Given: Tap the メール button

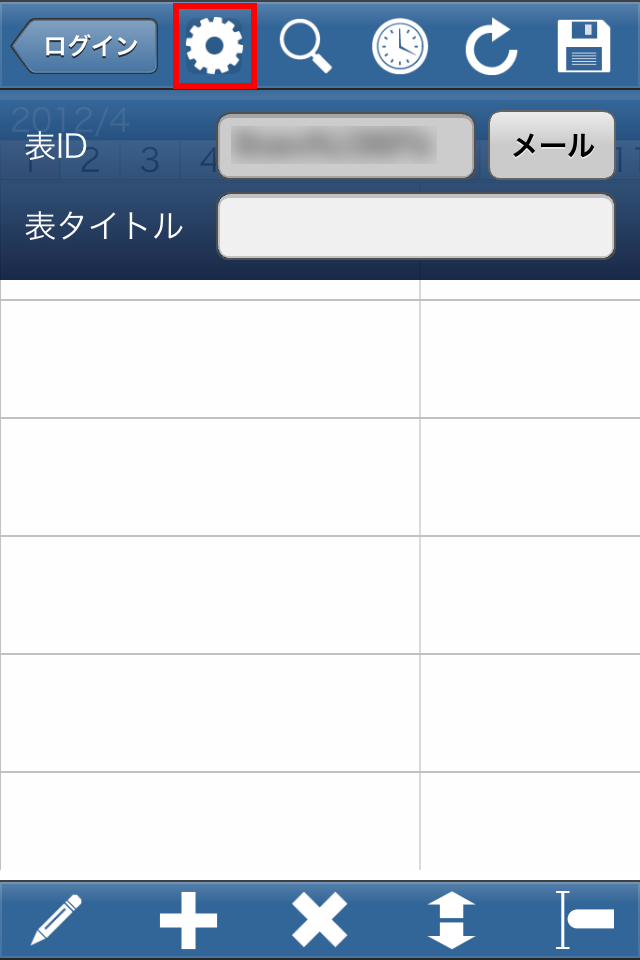Looking at the screenshot, I should pyautogui.click(x=552, y=146).
